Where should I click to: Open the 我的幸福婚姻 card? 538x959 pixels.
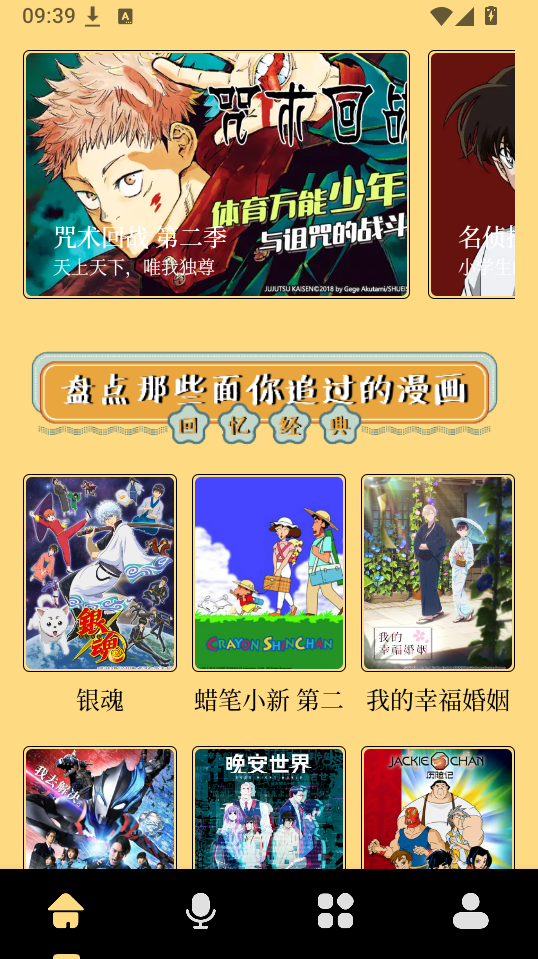(x=438, y=573)
